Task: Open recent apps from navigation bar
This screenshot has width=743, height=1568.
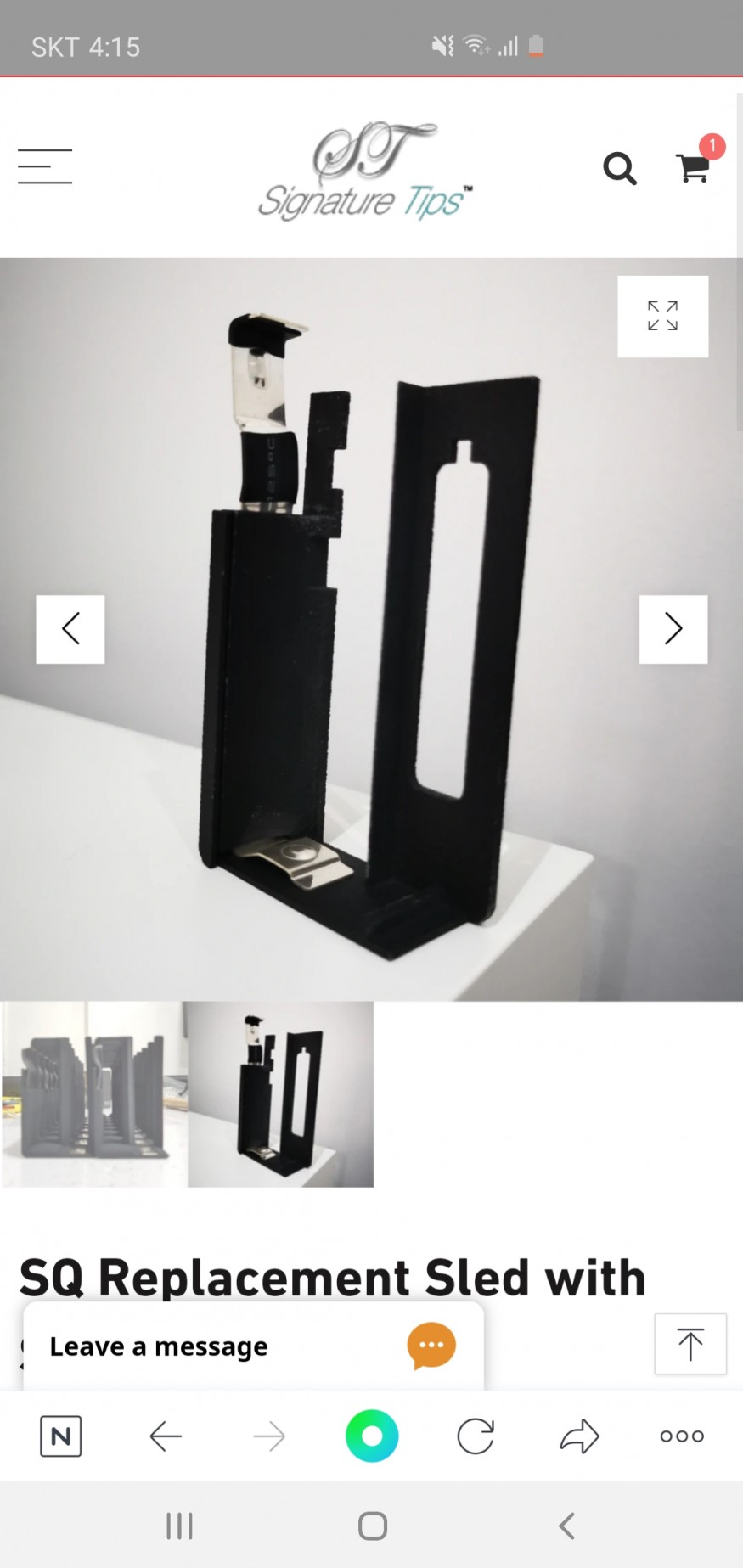Action: (x=179, y=1526)
